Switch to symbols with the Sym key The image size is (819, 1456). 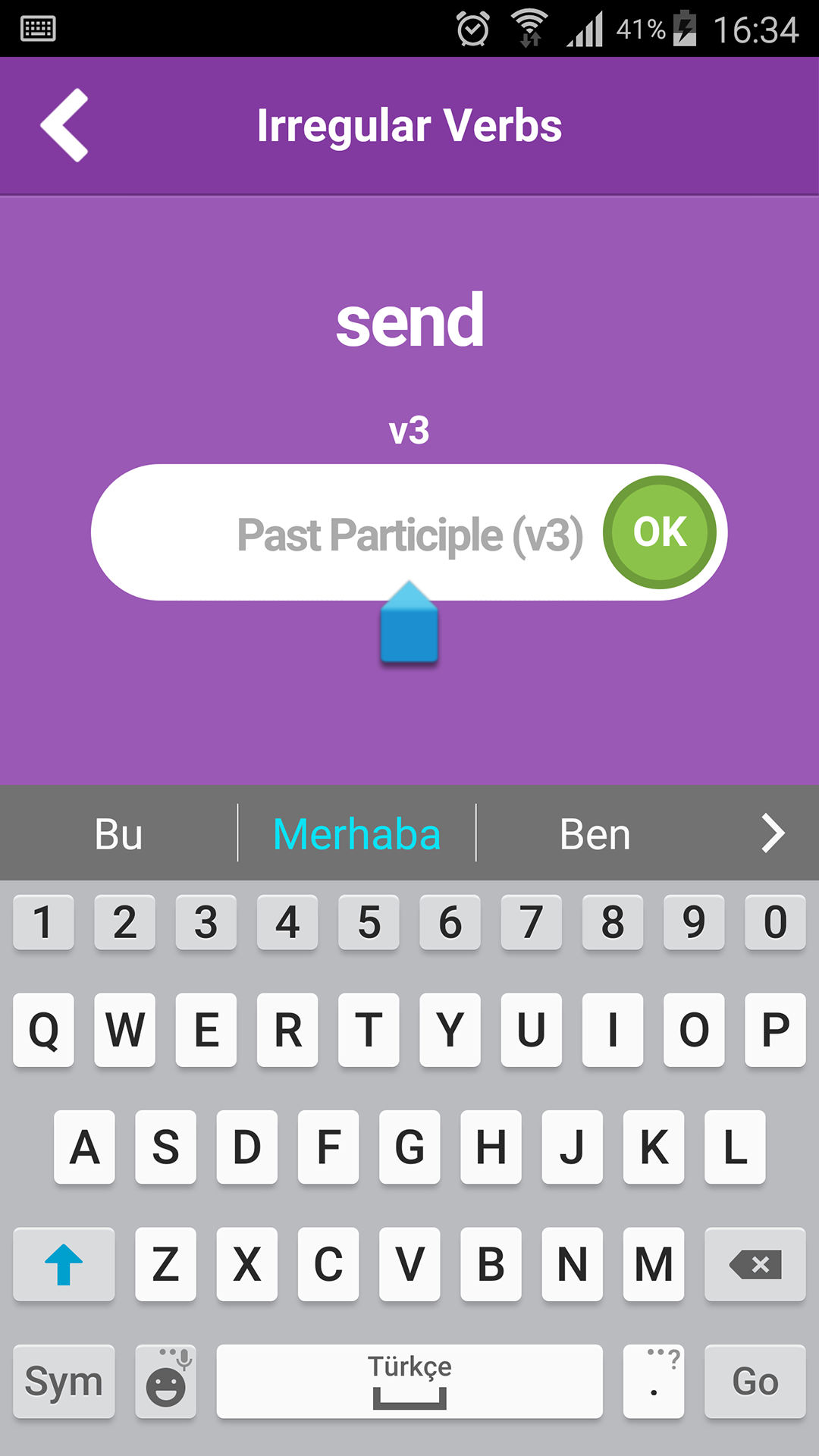point(64,1382)
